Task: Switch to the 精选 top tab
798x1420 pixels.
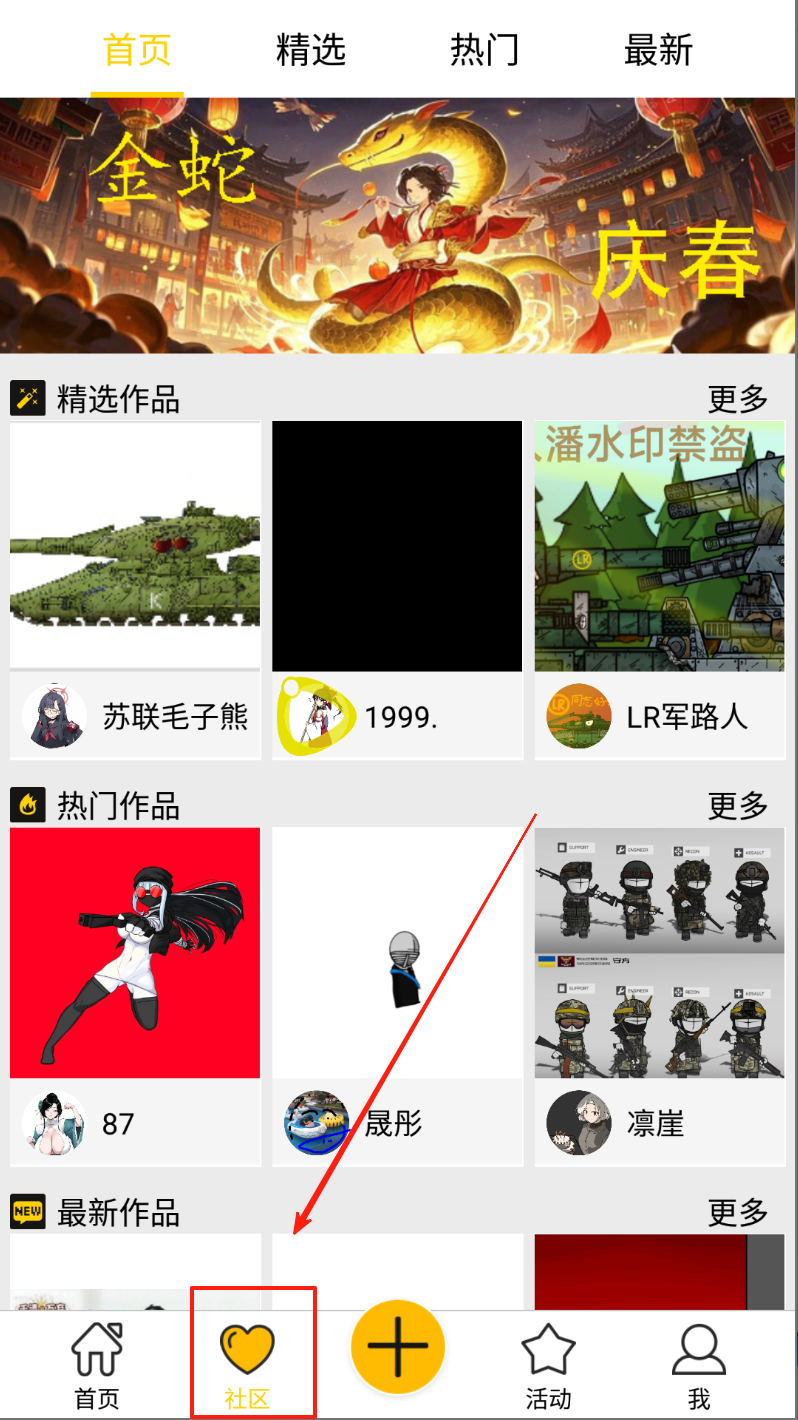Action: [310, 49]
